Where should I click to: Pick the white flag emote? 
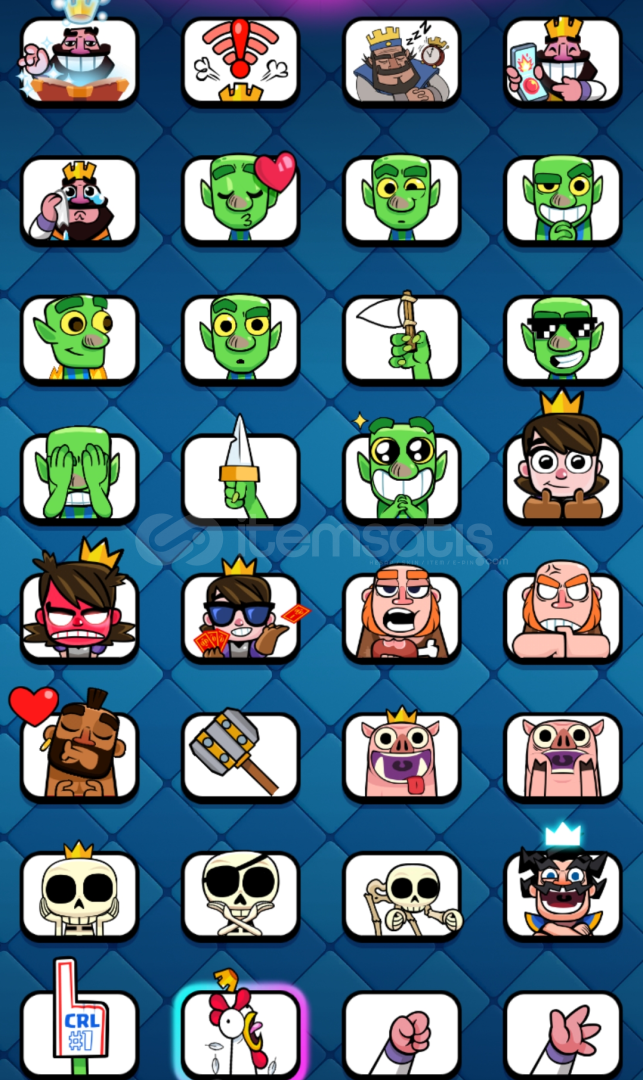(401, 338)
